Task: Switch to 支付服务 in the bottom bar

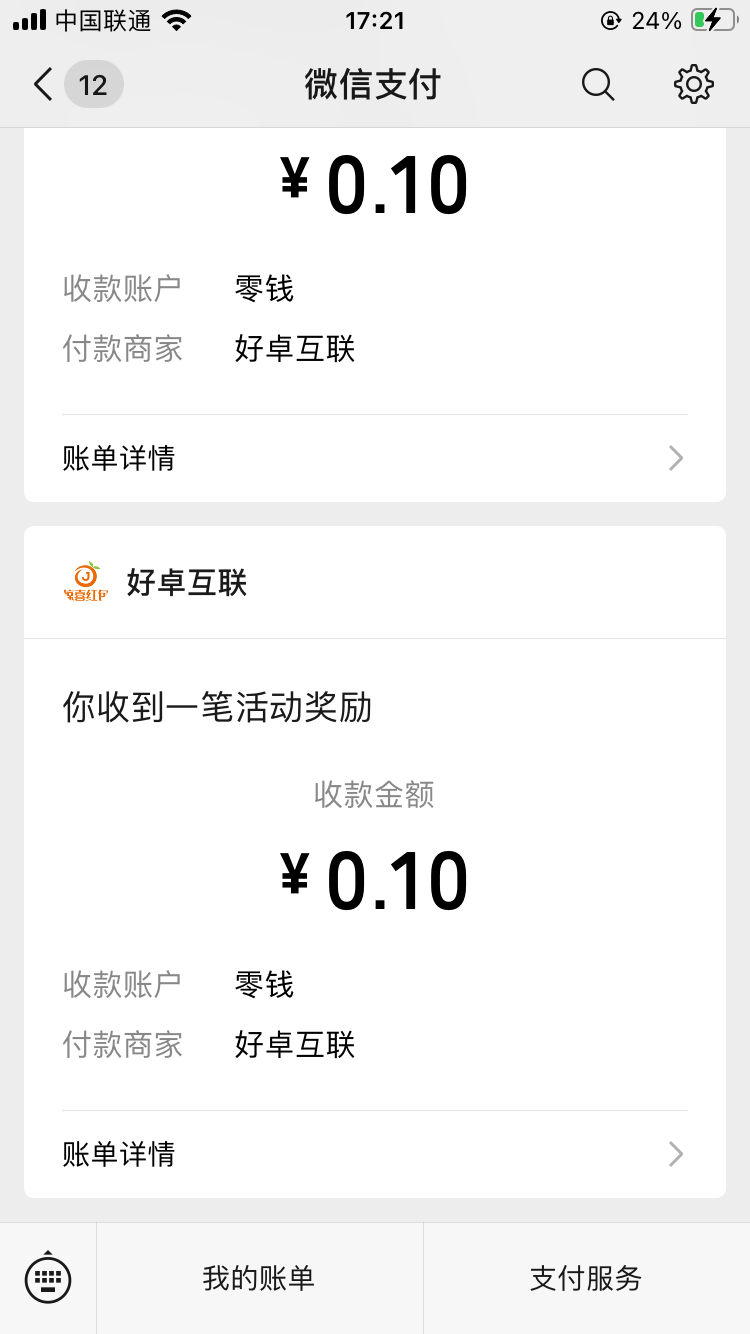Action: tap(584, 1277)
